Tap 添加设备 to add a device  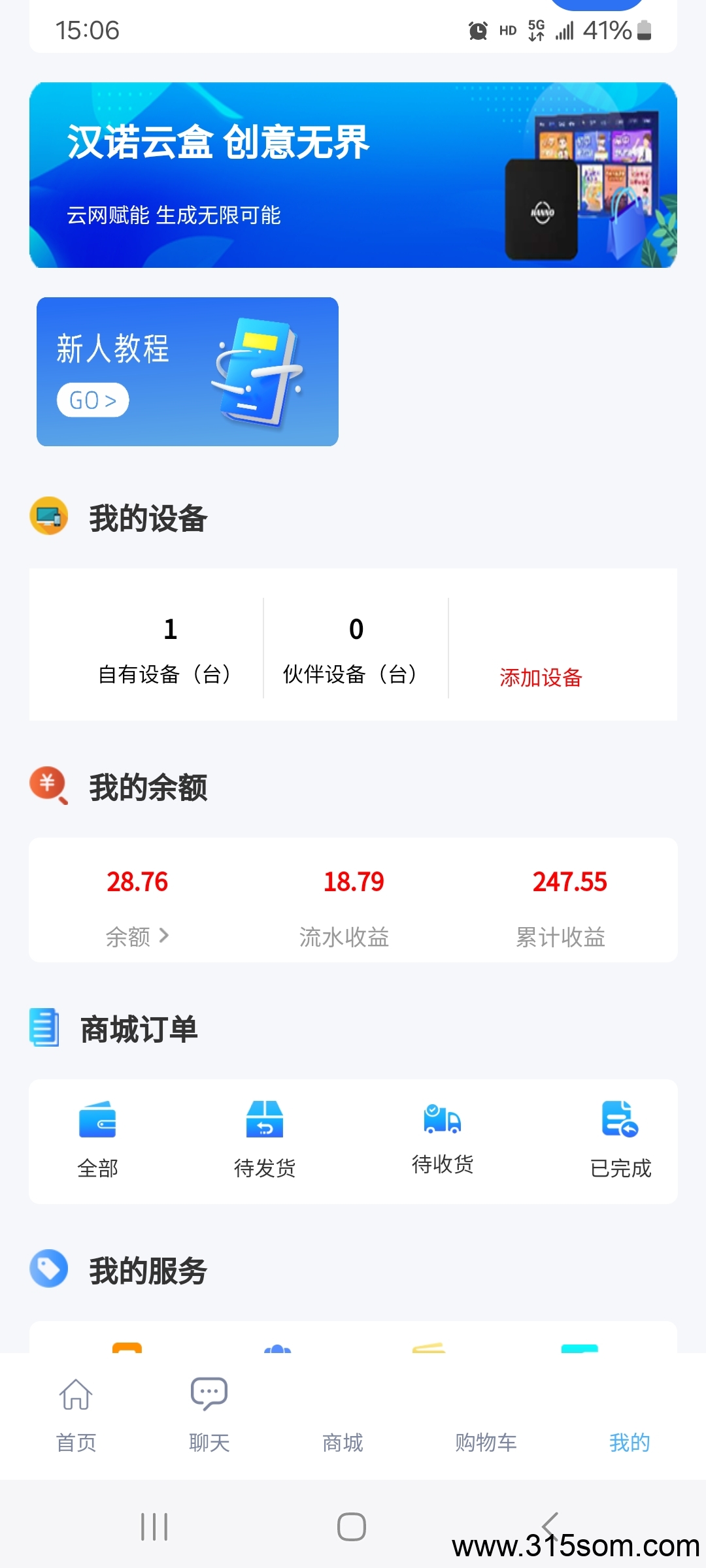tap(541, 678)
